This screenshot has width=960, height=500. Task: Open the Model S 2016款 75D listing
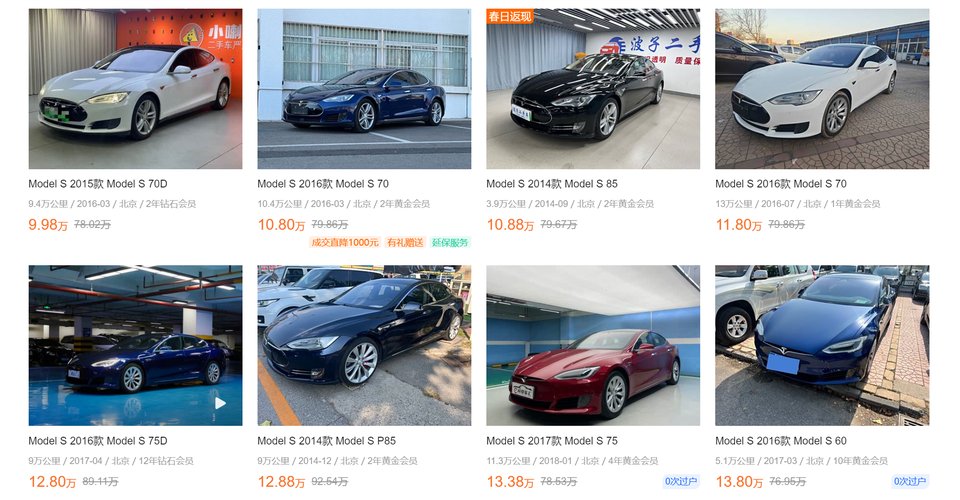(x=135, y=346)
